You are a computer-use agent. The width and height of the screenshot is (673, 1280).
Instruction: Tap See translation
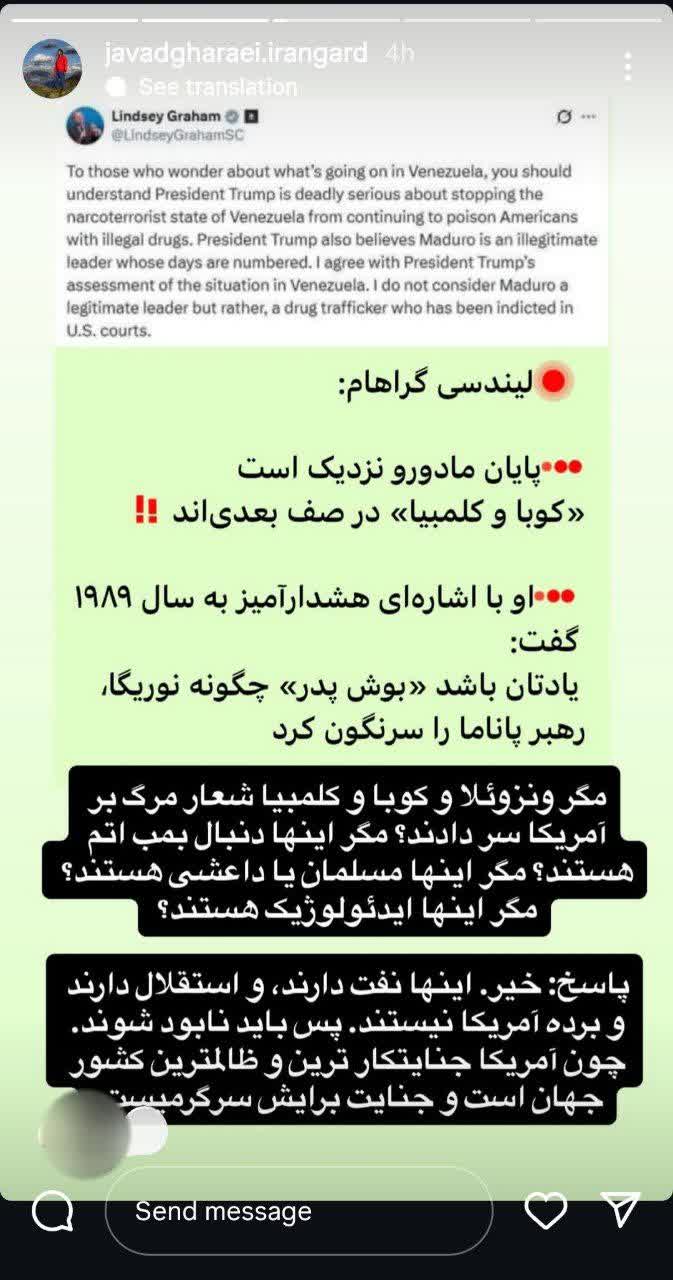click(x=217, y=87)
